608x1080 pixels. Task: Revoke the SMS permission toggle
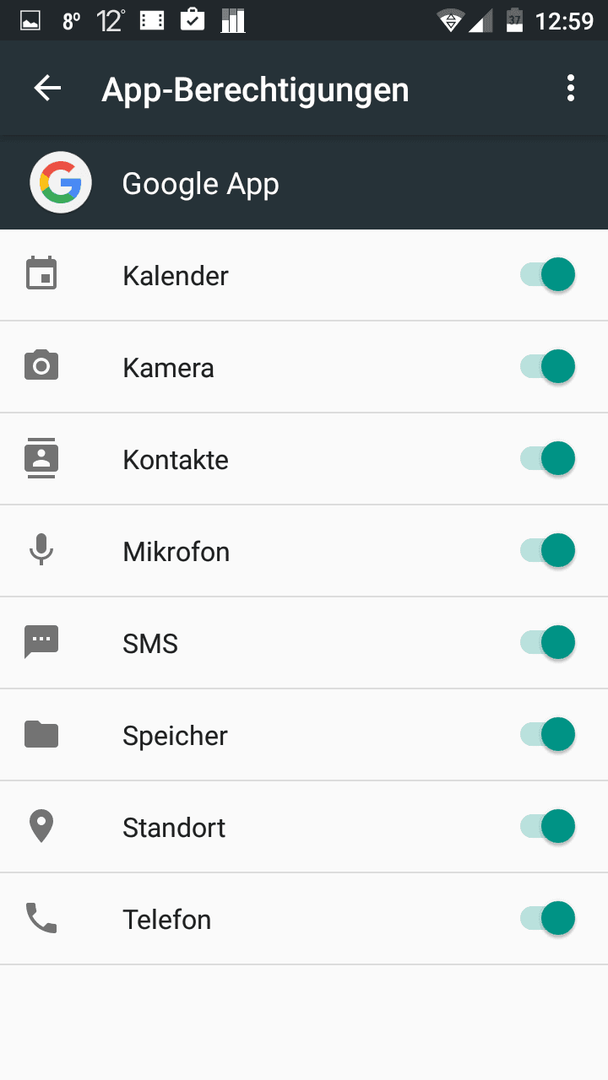point(547,643)
